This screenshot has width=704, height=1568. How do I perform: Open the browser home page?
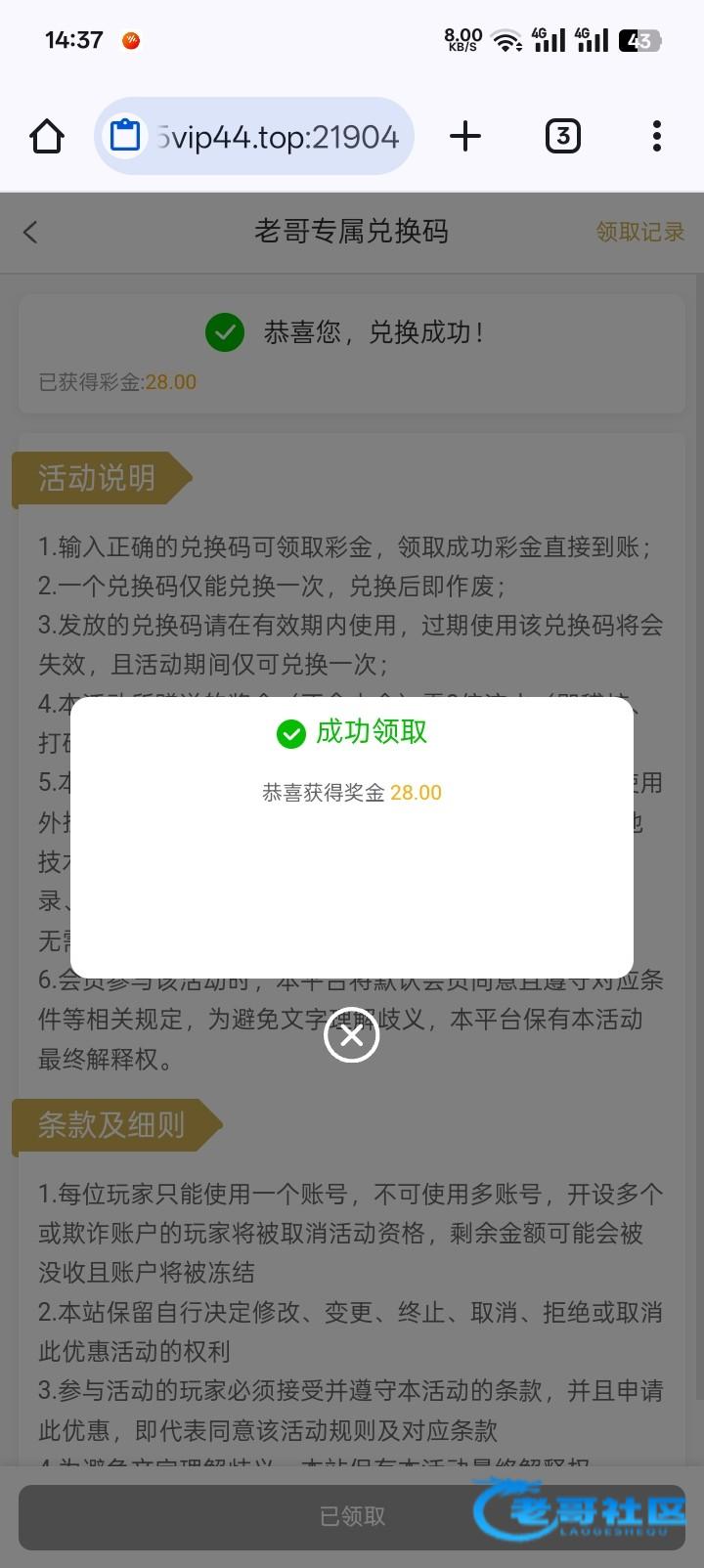click(x=47, y=137)
